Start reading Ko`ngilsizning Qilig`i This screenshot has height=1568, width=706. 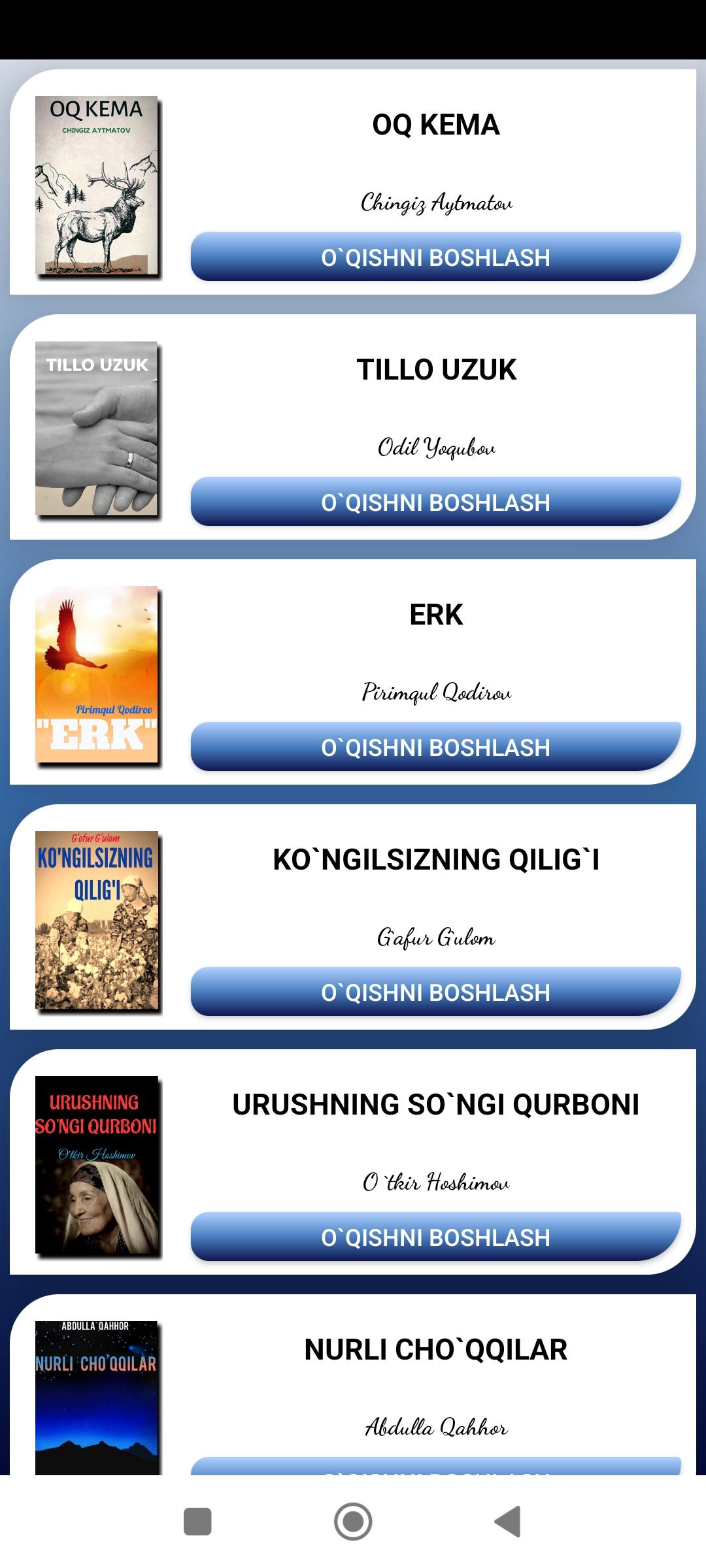pos(435,992)
